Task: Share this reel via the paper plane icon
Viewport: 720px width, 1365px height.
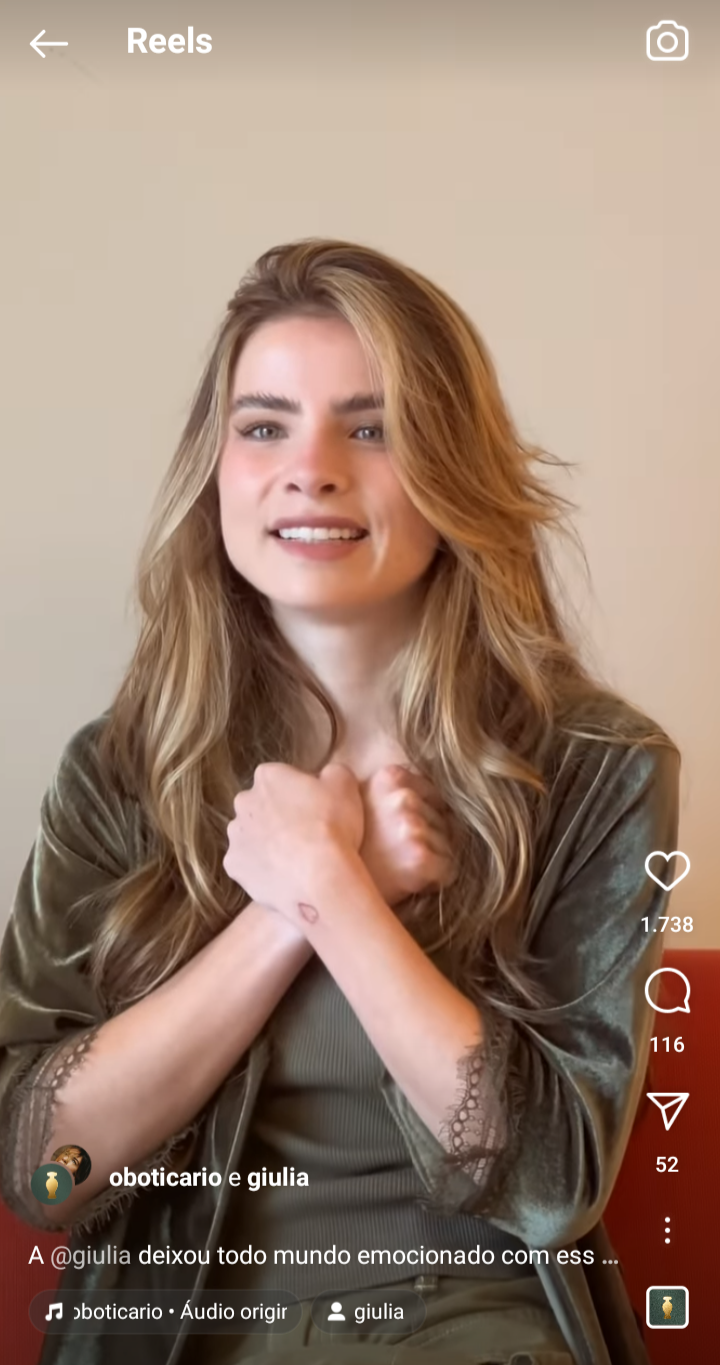Action: (x=667, y=1112)
